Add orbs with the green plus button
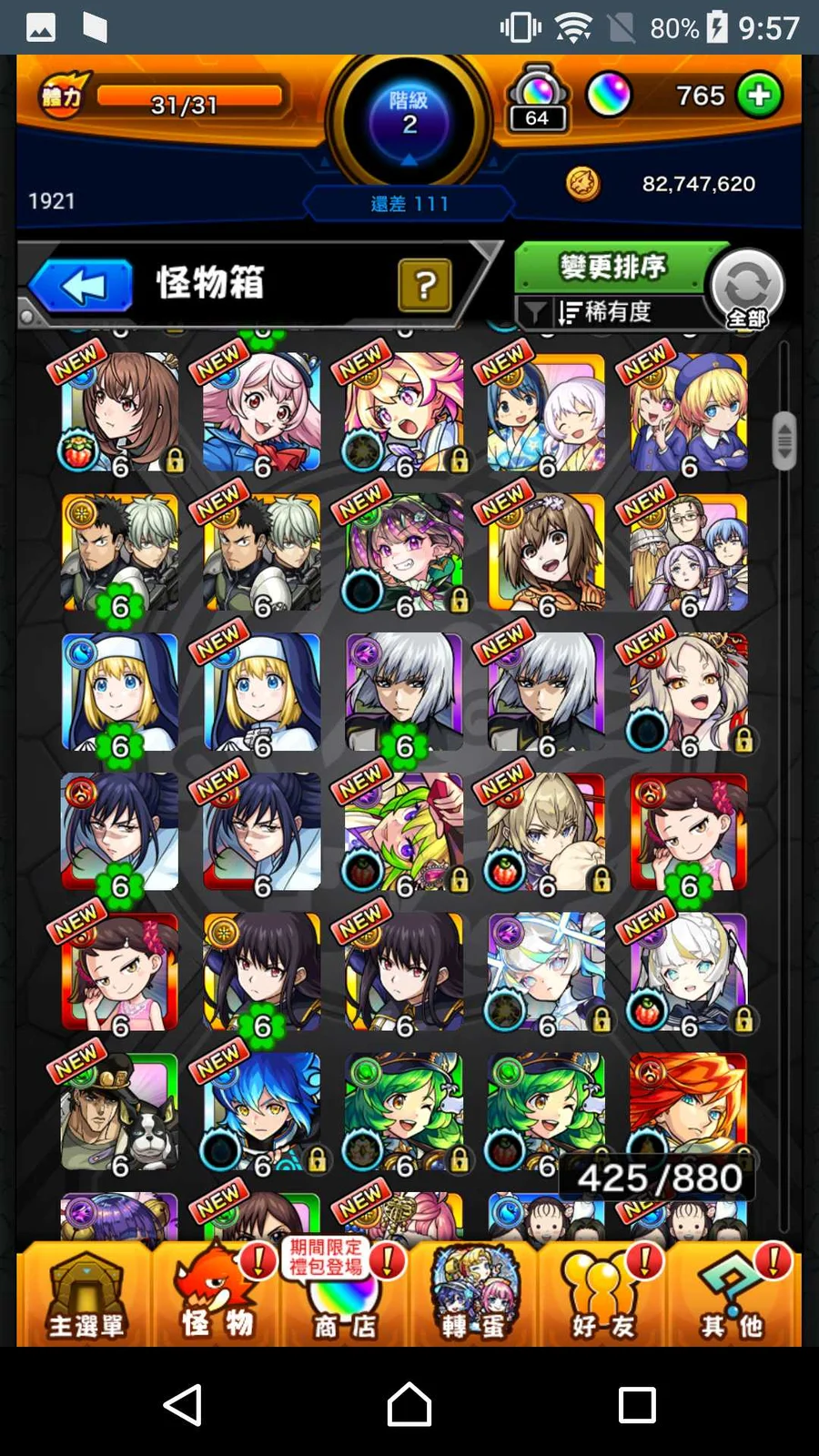The width and height of the screenshot is (819, 1456). coord(759,96)
